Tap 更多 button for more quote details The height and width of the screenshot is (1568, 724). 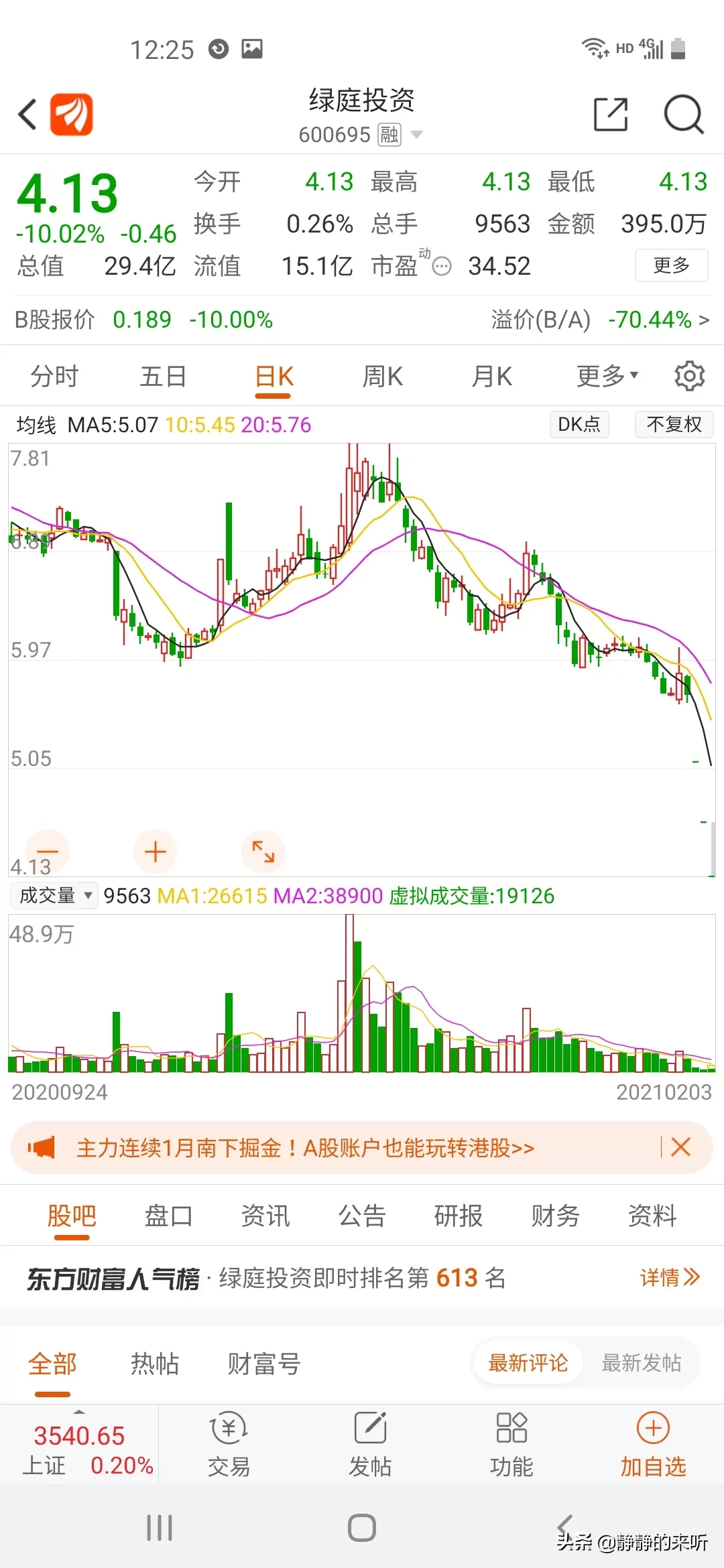pos(671,265)
